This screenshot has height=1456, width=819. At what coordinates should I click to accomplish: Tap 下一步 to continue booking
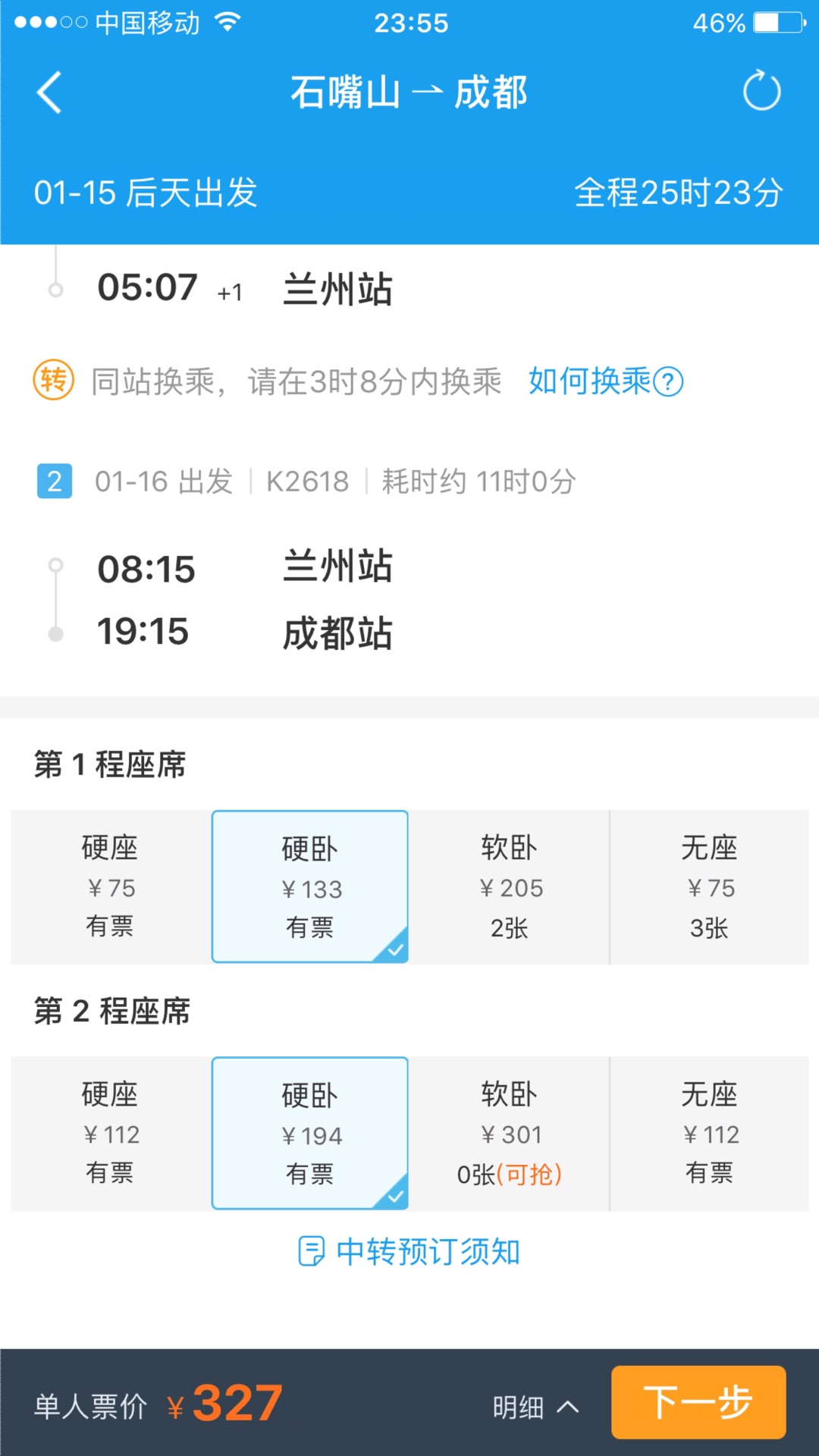tap(698, 1402)
